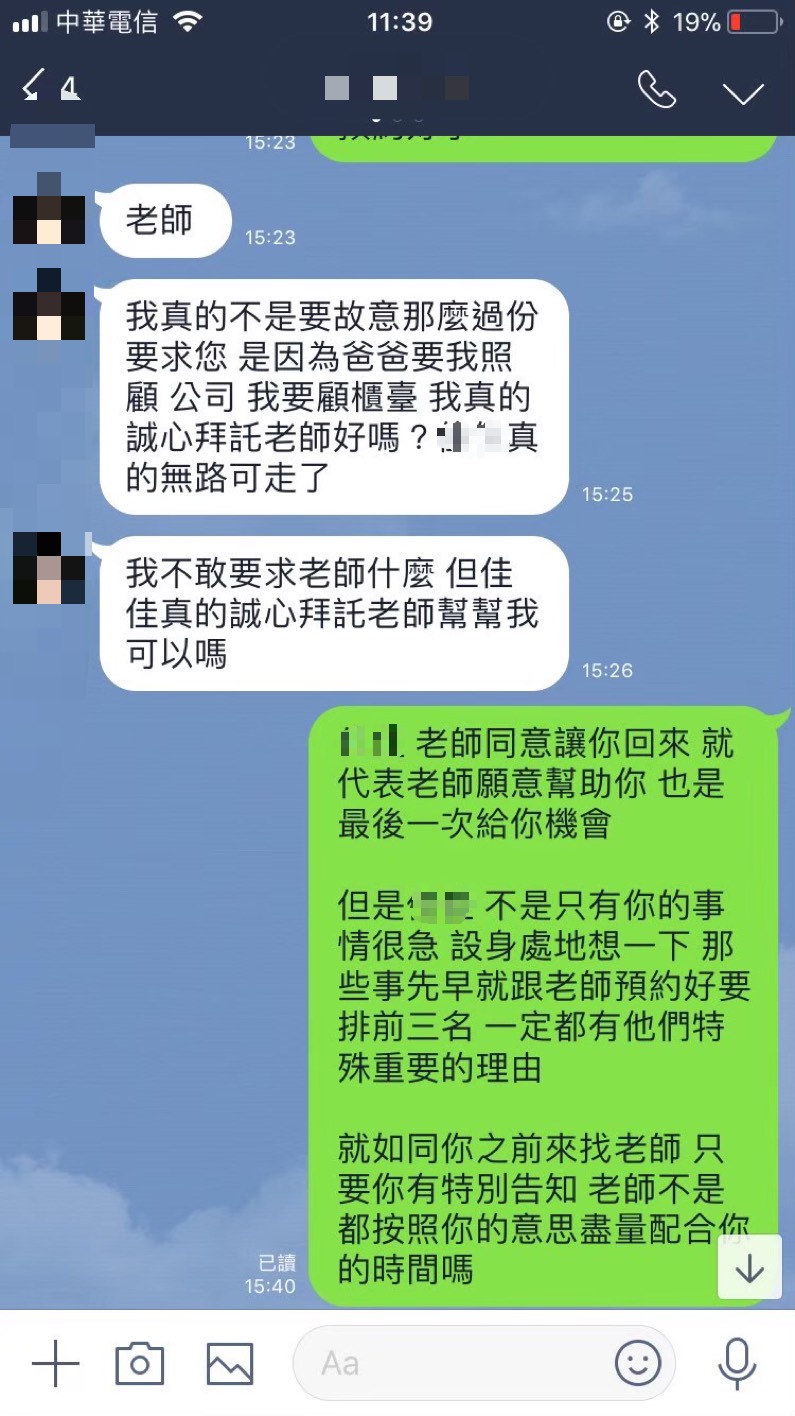Open the plus attachment menu
This screenshot has width=795, height=1416.
(x=55, y=1363)
